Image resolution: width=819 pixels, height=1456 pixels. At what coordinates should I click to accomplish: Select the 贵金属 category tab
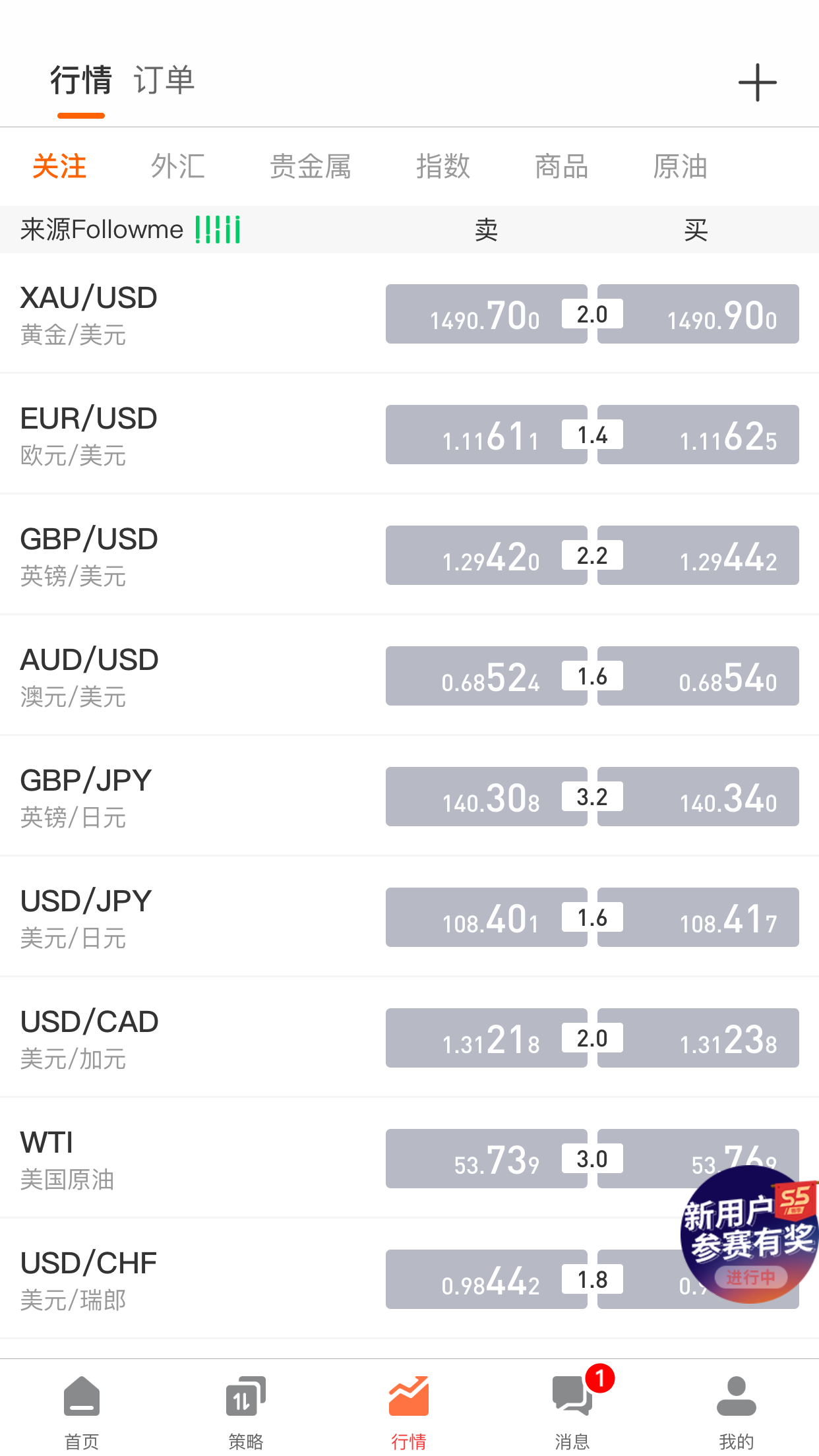pos(310,166)
